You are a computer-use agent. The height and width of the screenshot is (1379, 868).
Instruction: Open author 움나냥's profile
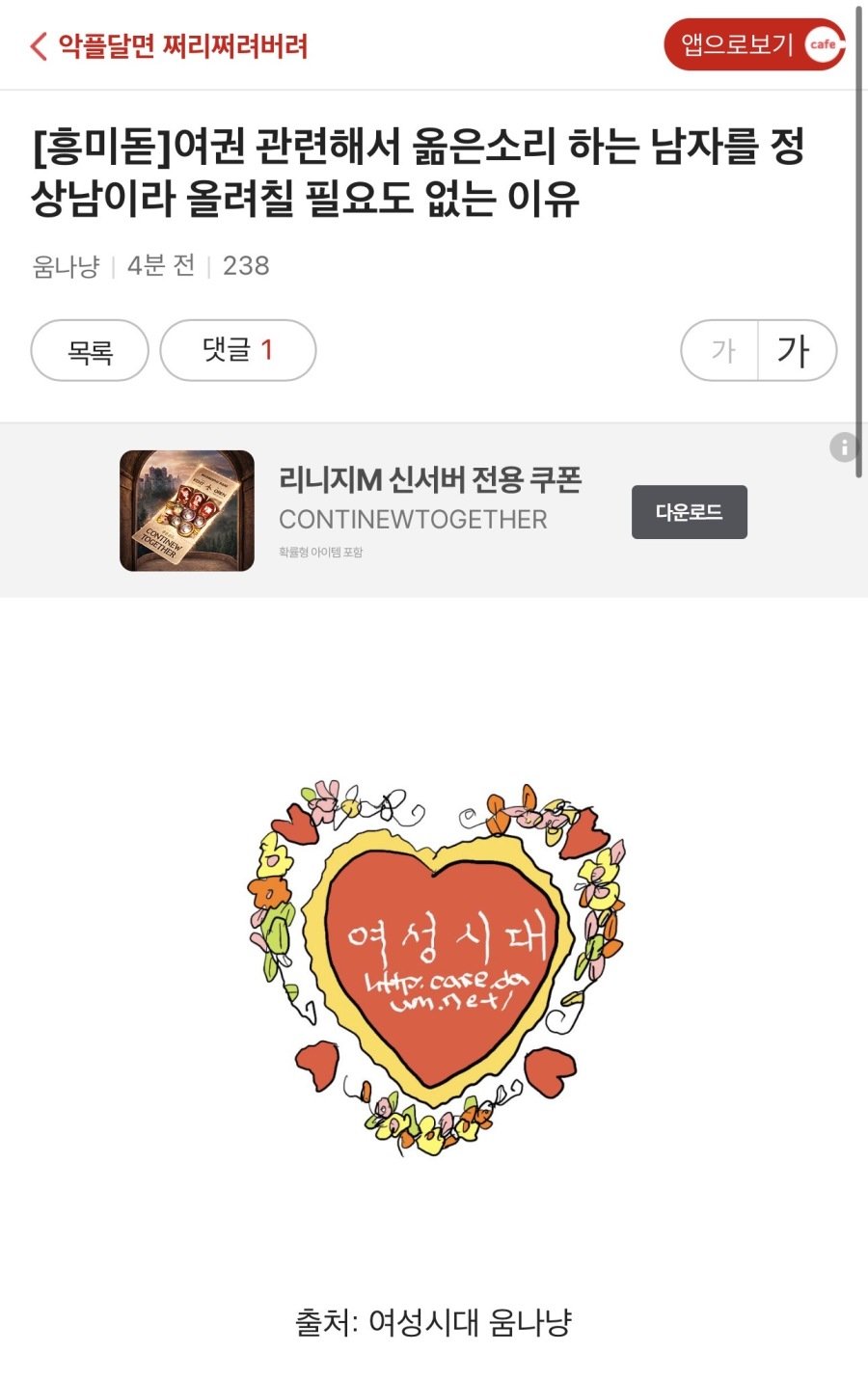tap(66, 266)
